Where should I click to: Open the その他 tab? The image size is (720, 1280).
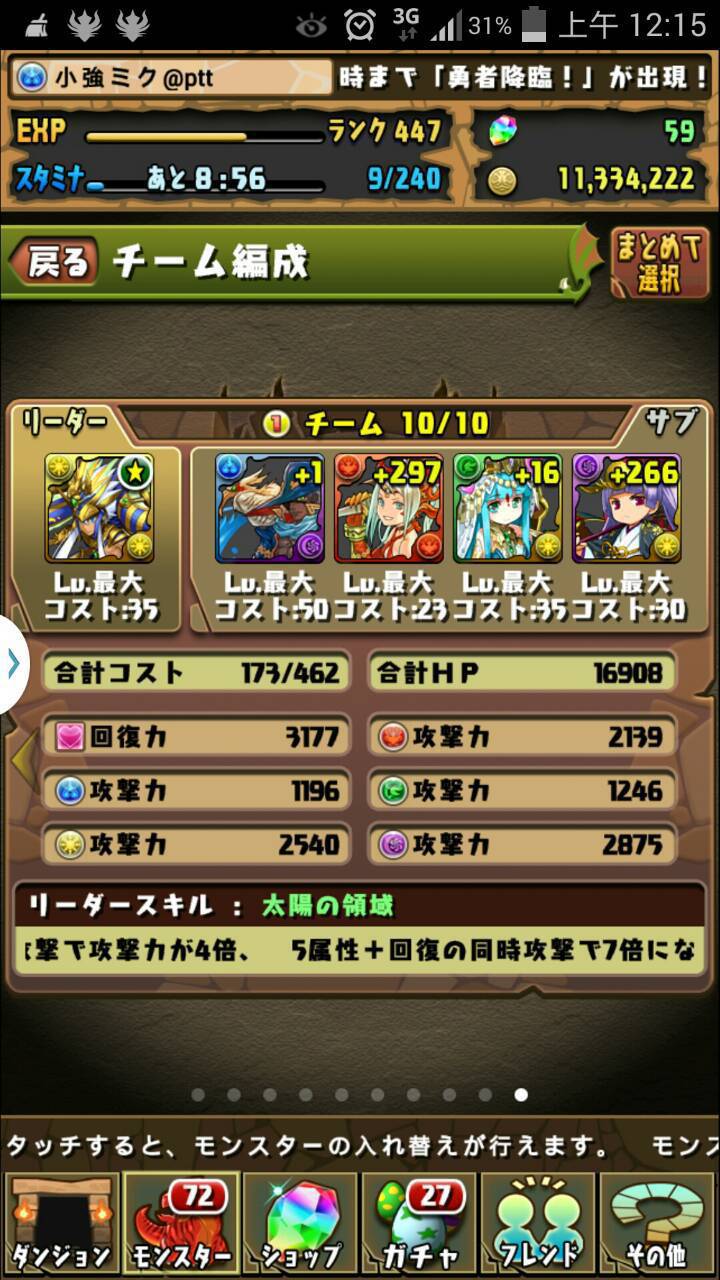[x=659, y=1223]
